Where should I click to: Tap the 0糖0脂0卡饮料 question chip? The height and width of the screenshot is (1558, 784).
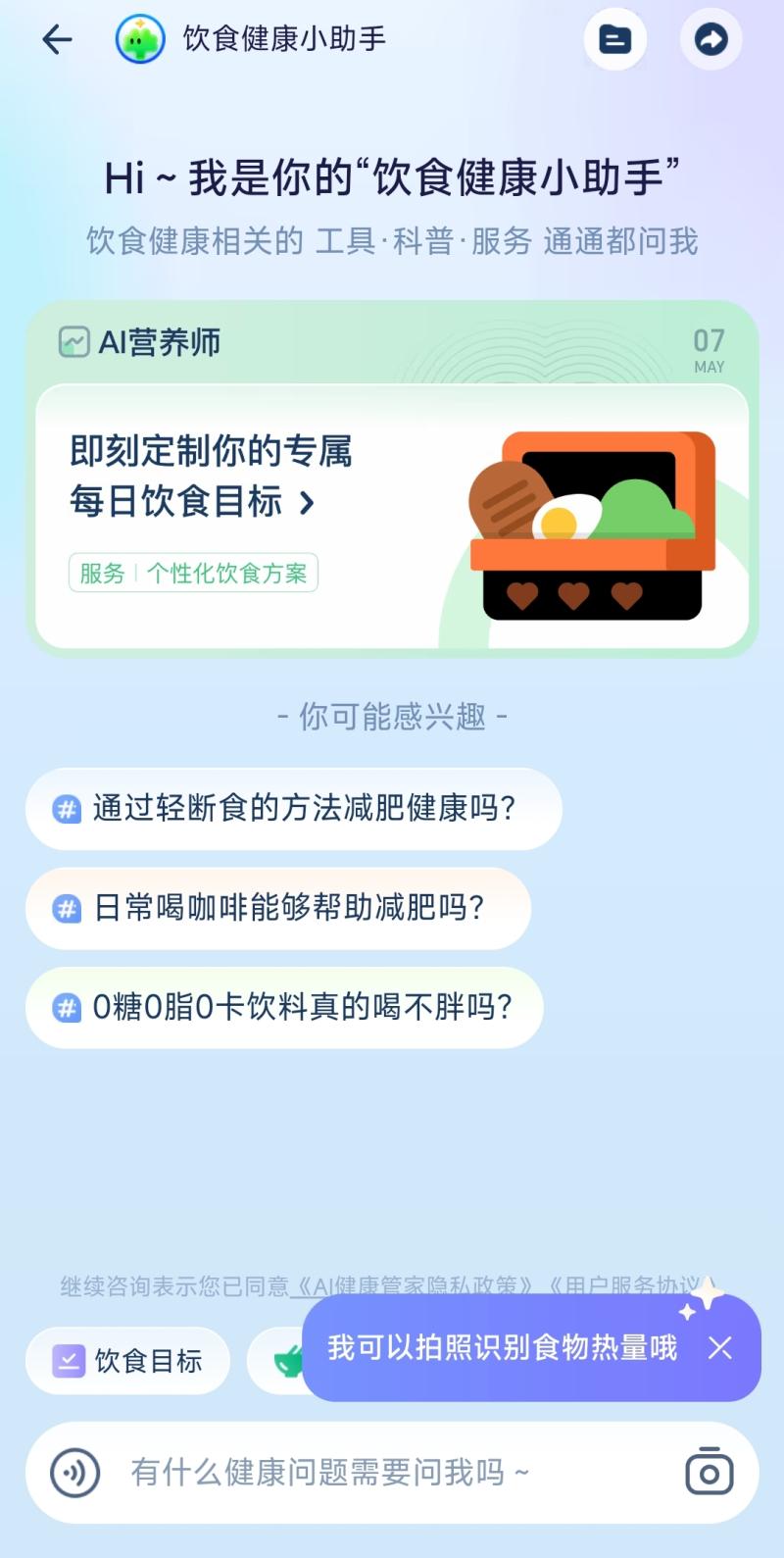pos(284,1007)
